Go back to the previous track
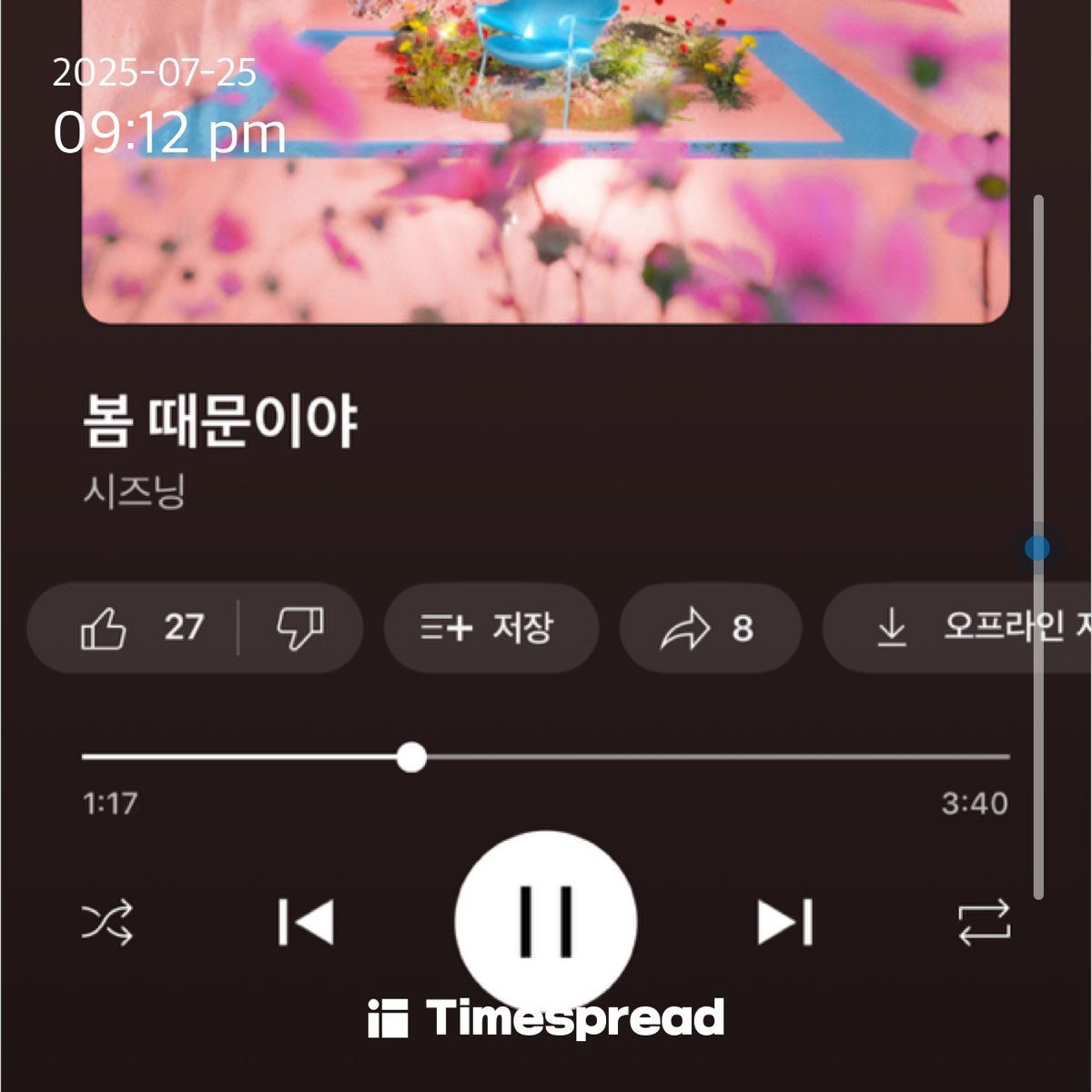The width and height of the screenshot is (1092, 1092). [306, 923]
